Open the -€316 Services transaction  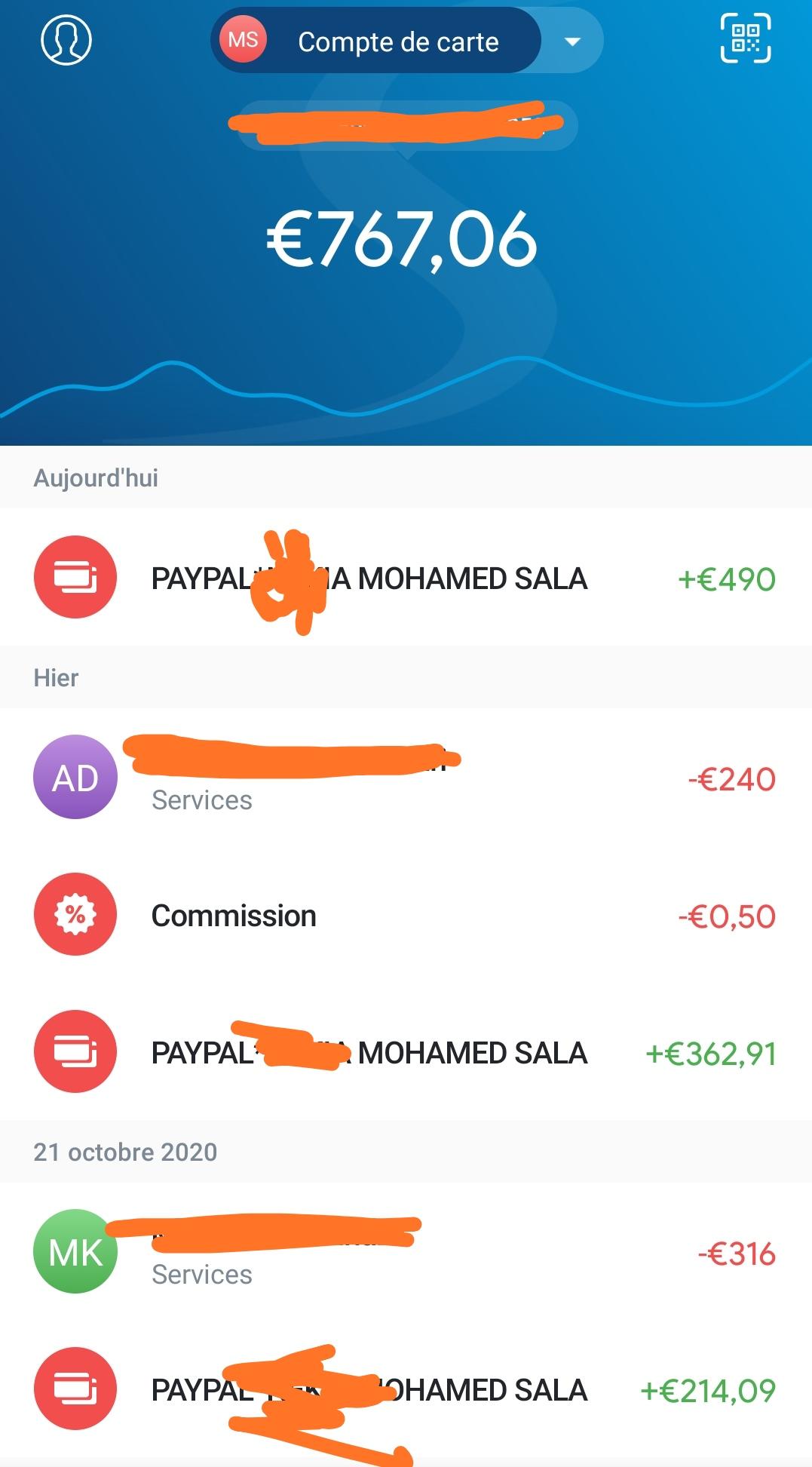pos(406,1252)
